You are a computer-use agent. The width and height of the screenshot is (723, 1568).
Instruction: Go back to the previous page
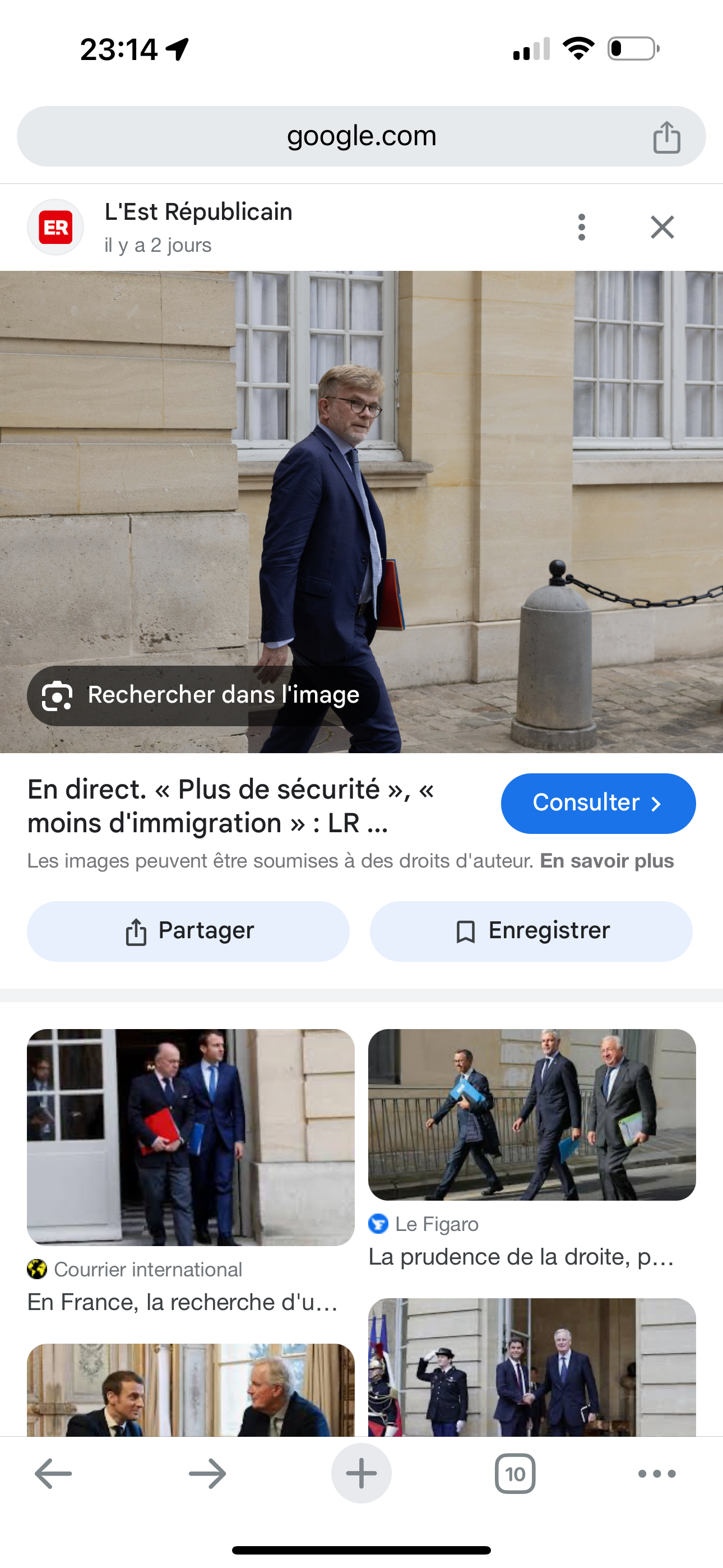(54, 1474)
